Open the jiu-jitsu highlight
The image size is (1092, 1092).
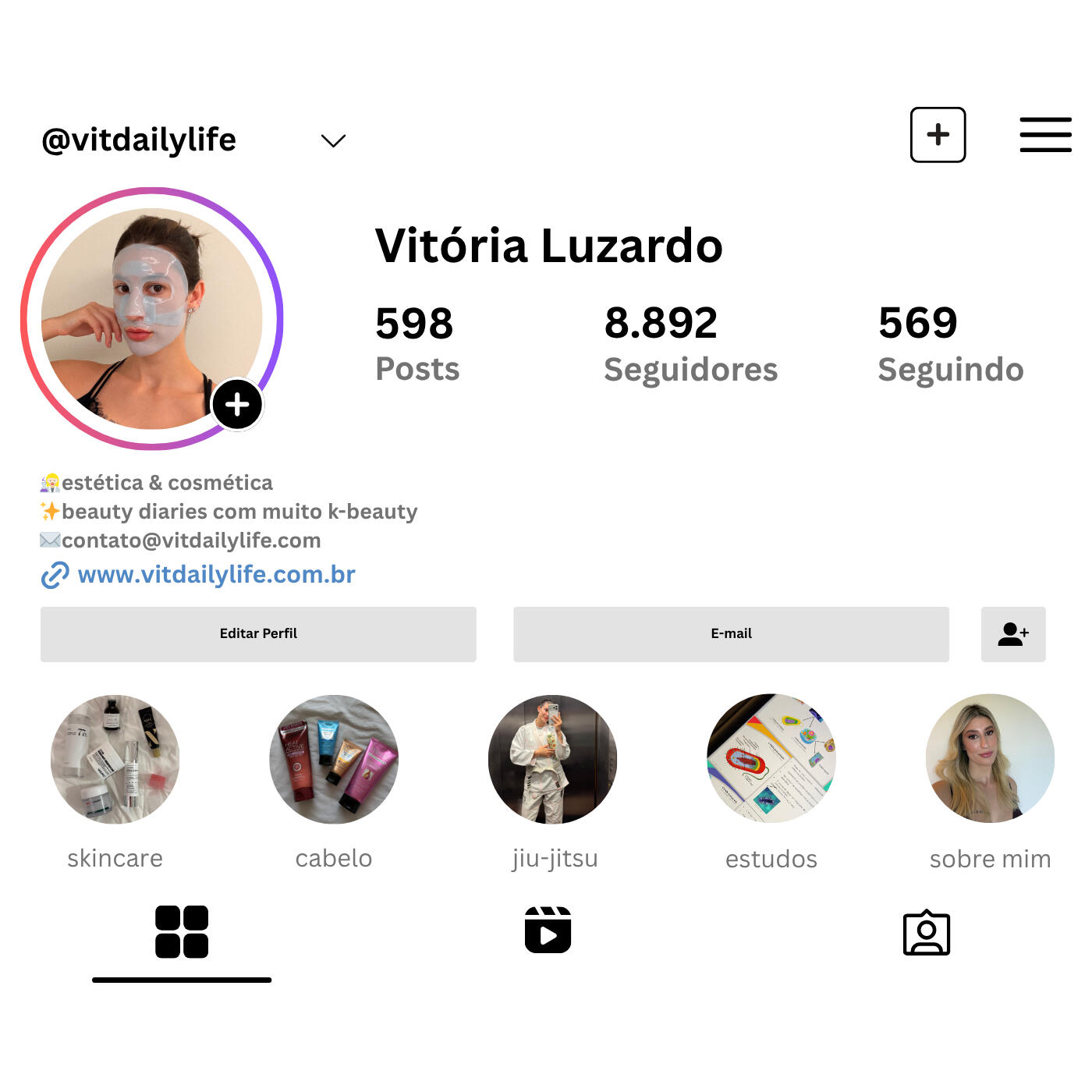(552, 759)
